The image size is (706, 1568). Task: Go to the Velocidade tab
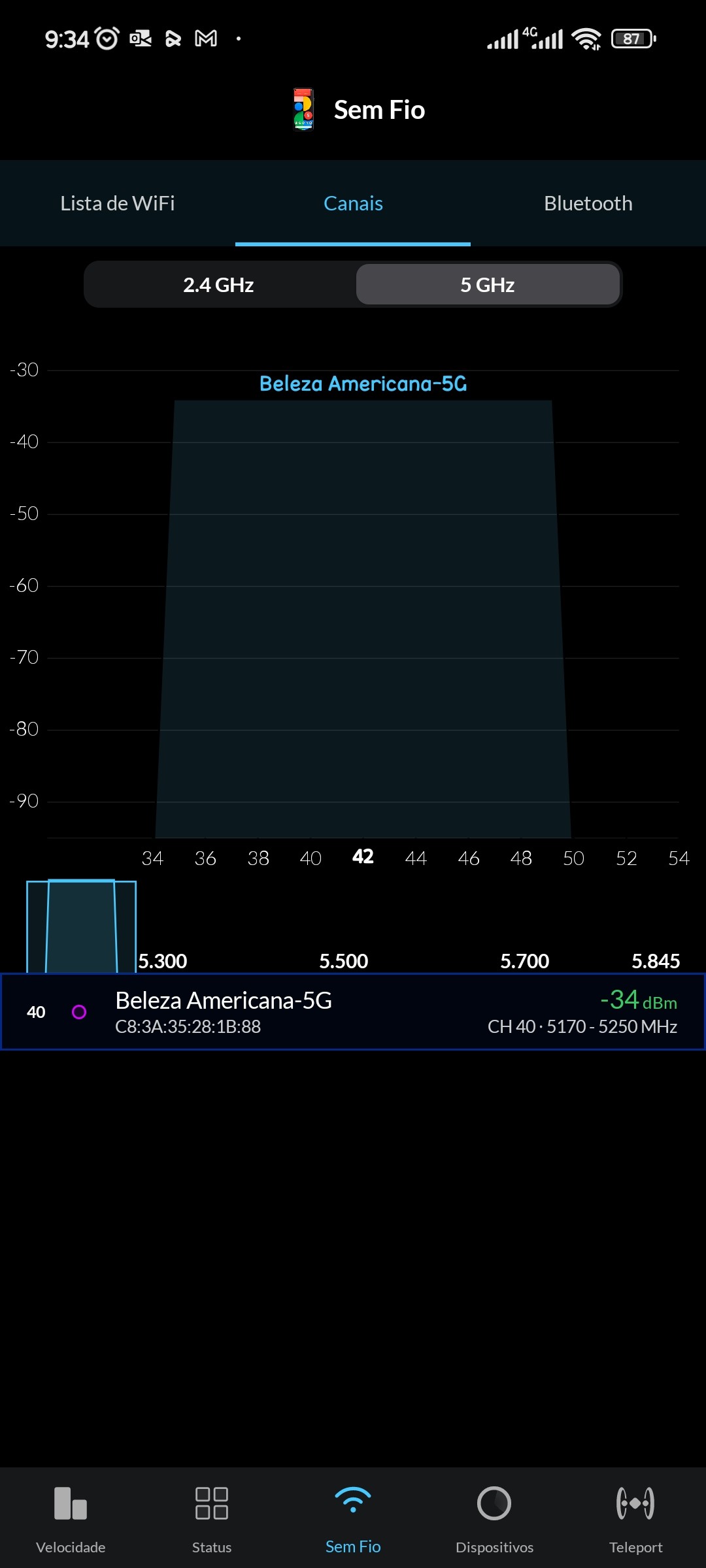pyautogui.click(x=71, y=1517)
